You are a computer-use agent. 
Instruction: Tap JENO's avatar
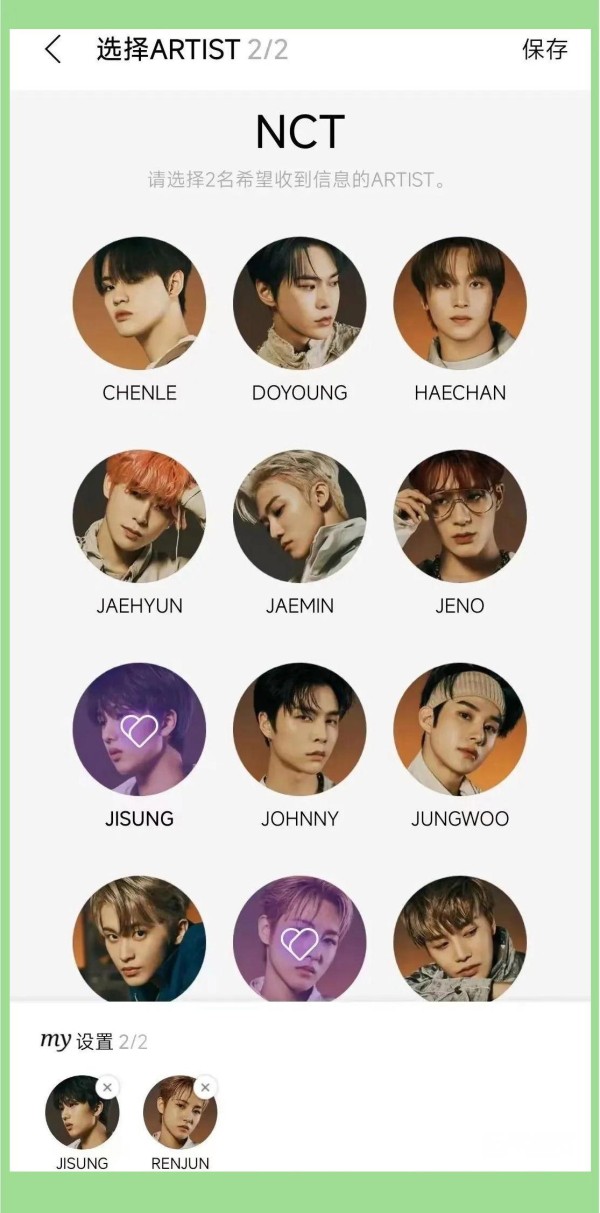[460, 516]
